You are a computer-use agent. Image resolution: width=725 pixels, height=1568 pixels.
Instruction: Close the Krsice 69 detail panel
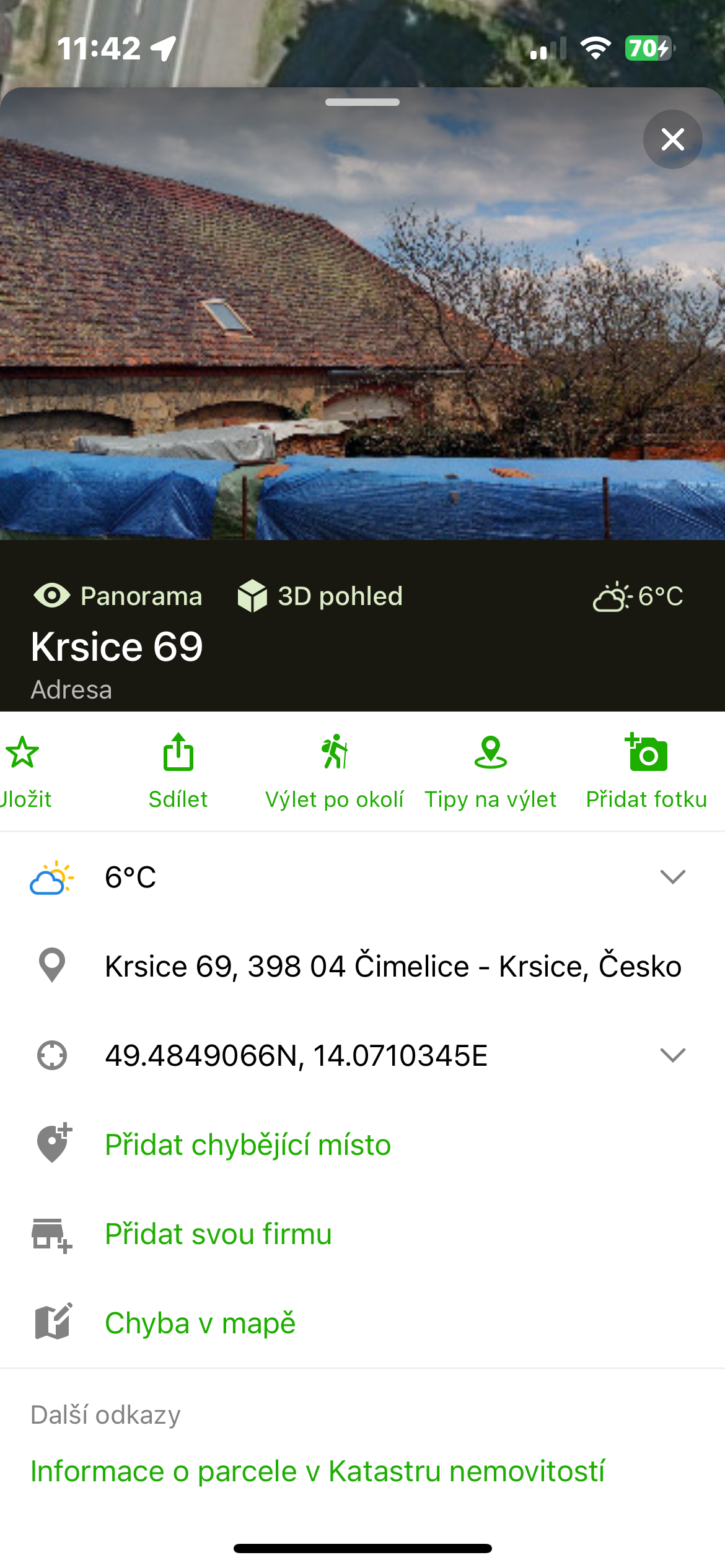pyautogui.click(x=672, y=139)
